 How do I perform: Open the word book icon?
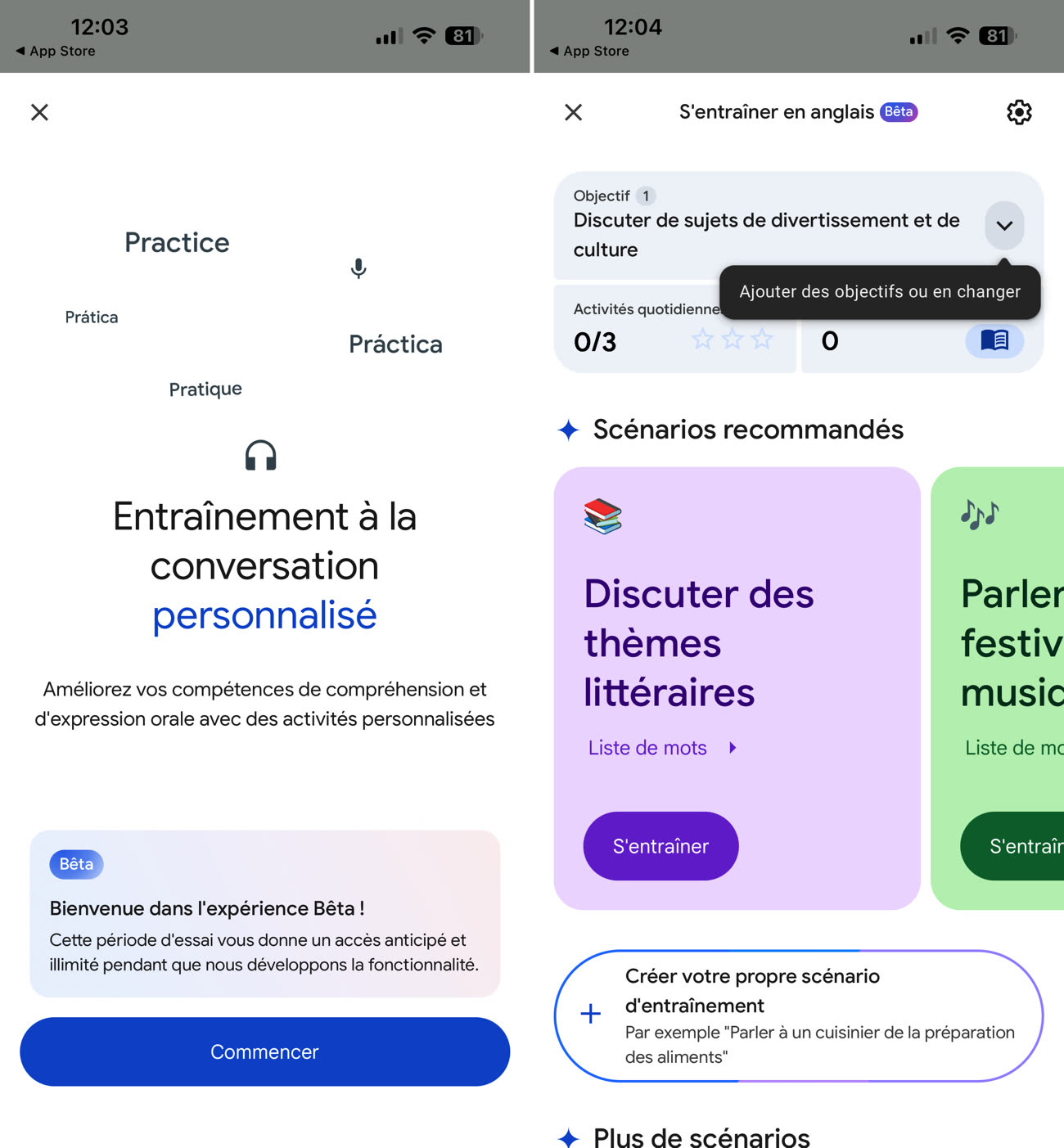point(994,340)
